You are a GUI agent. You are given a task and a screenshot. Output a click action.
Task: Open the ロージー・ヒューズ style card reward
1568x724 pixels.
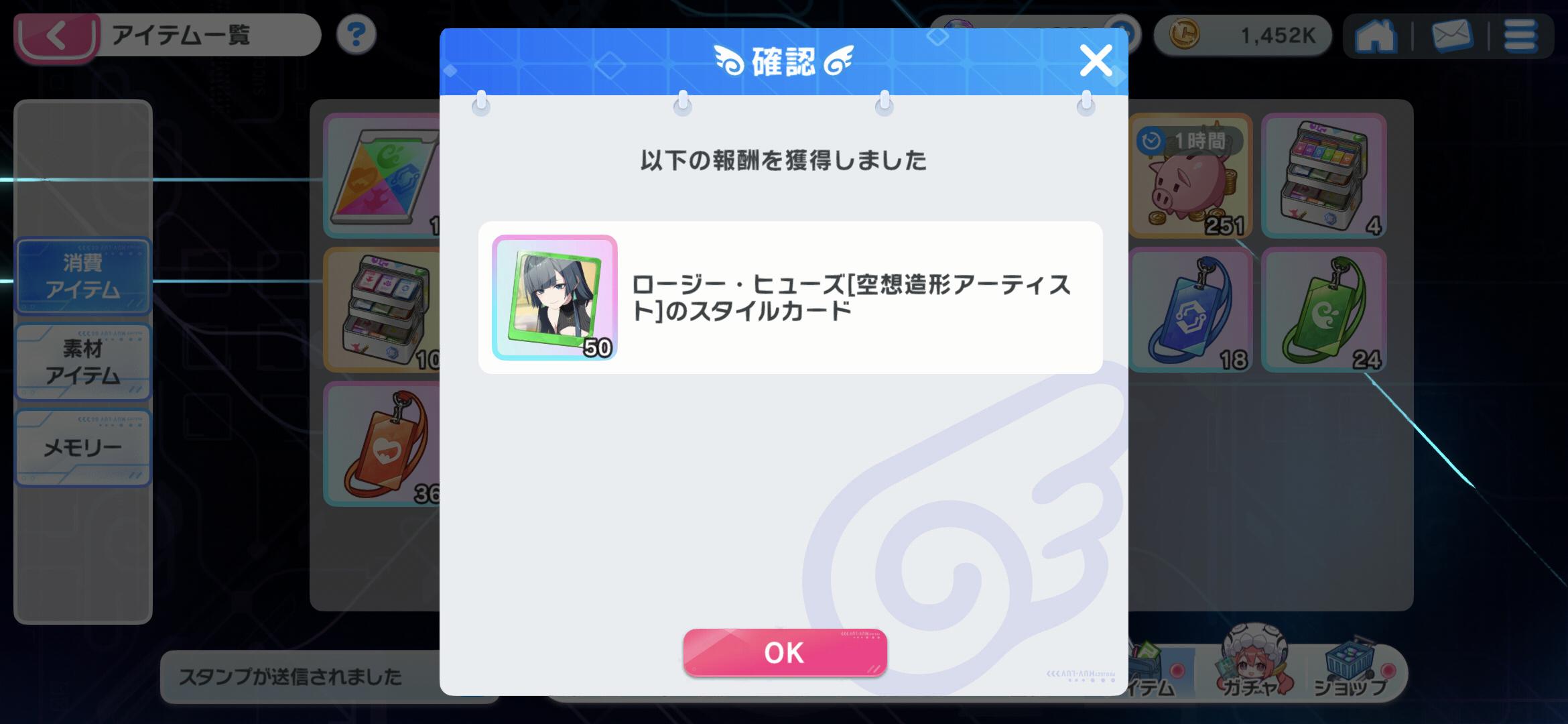(554, 298)
